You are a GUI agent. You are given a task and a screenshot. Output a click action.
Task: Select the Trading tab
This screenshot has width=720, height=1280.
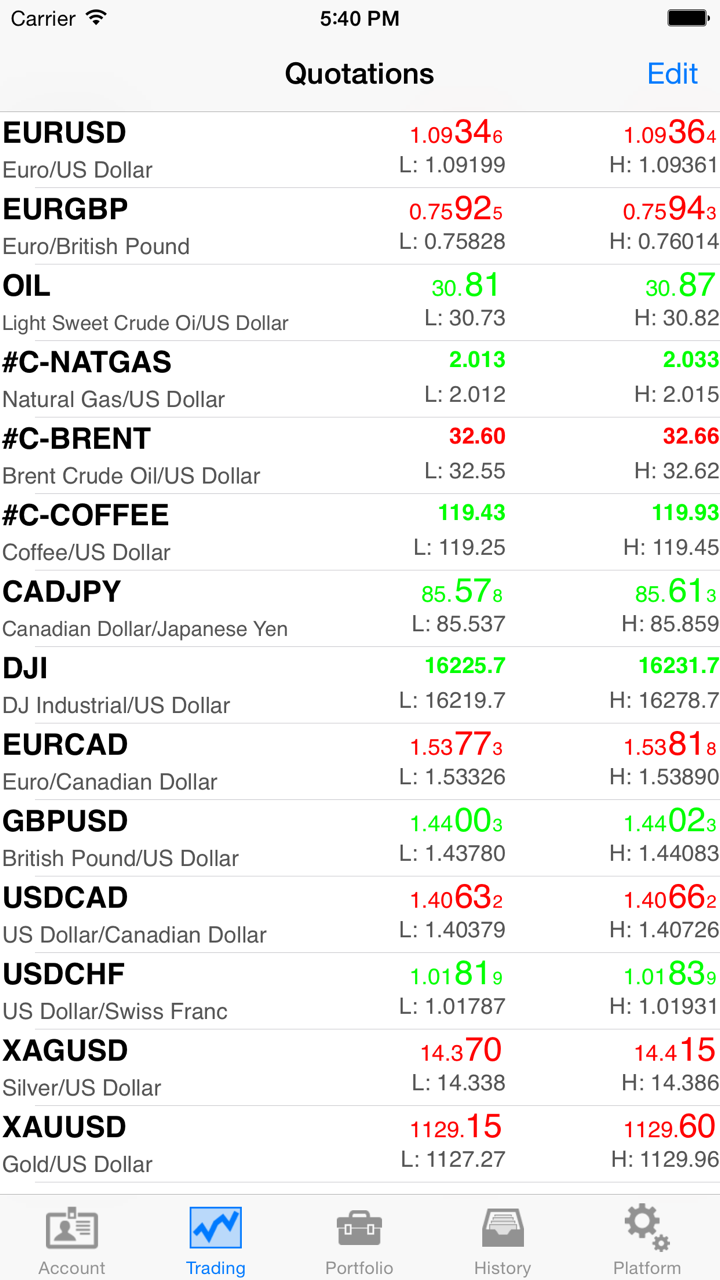coord(215,1239)
